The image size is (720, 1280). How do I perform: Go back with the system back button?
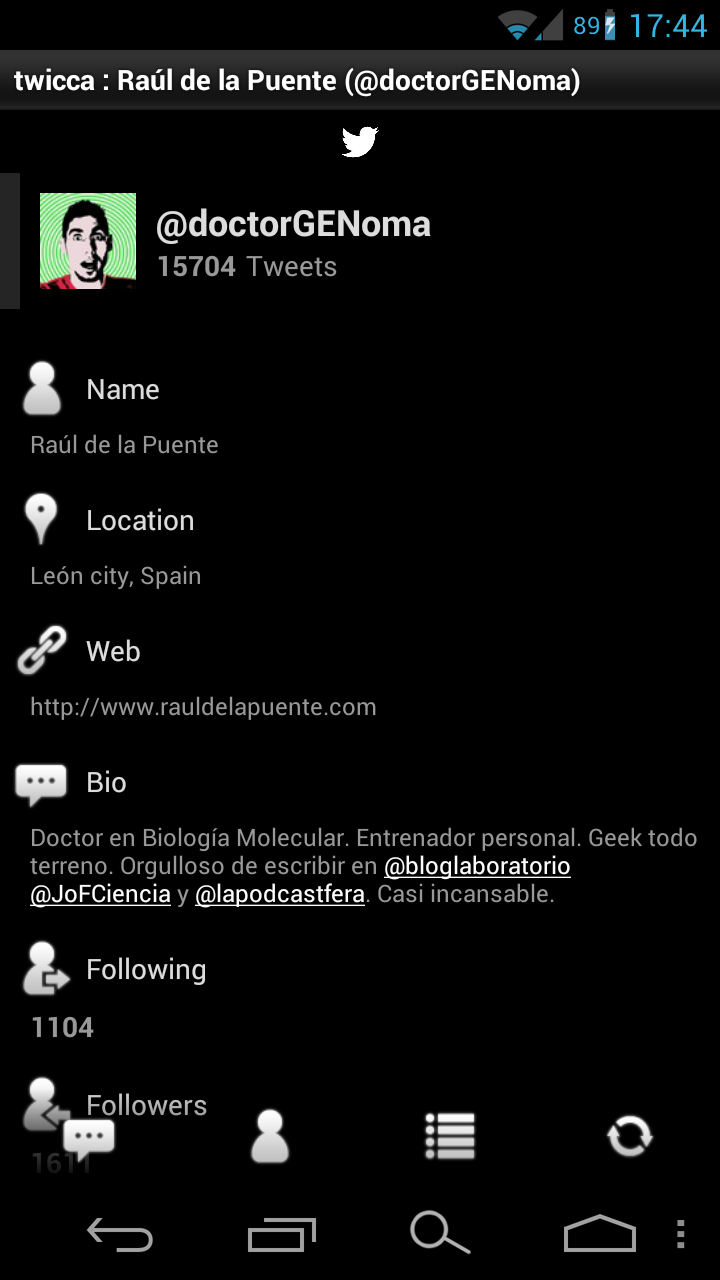click(x=120, y=1235)
